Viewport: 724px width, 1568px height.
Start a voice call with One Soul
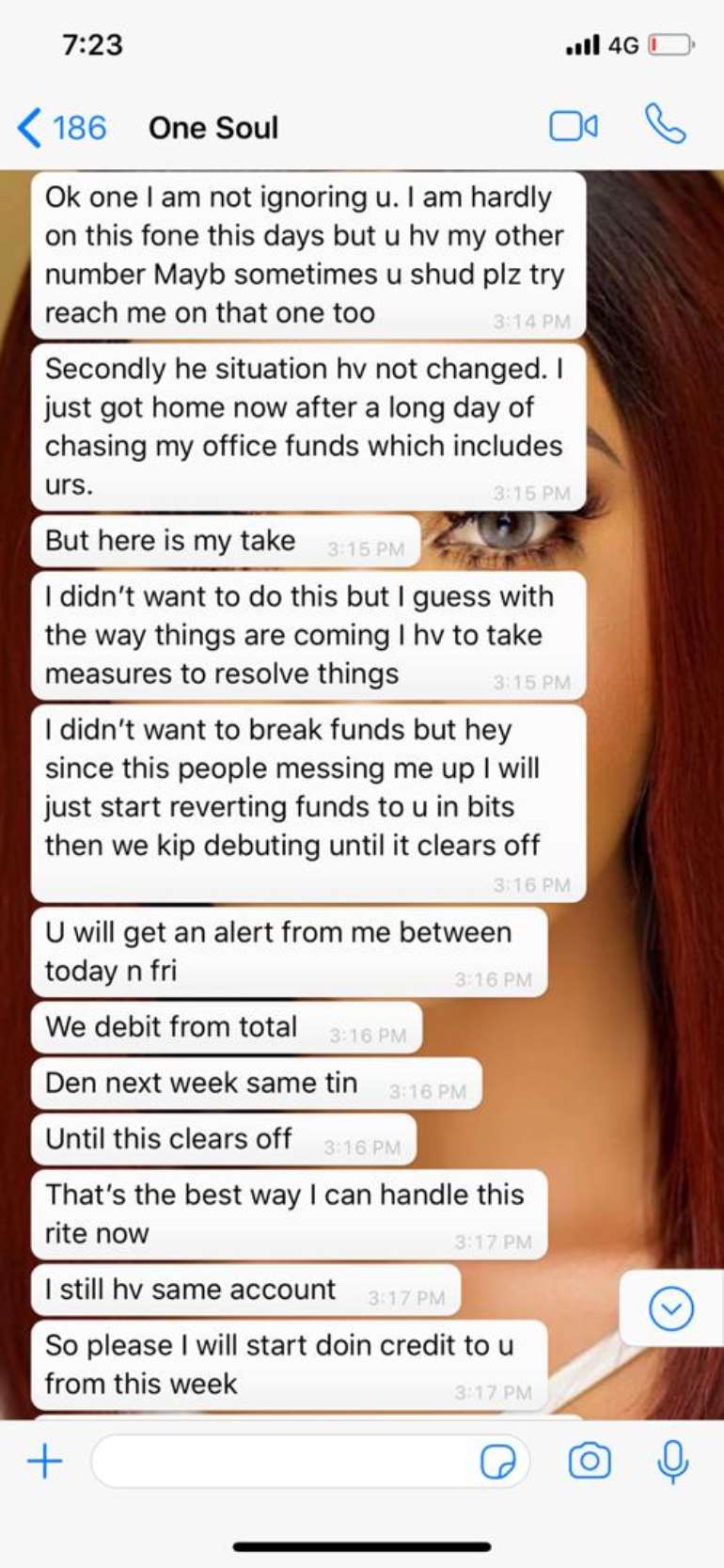click(x=665, y=125)
